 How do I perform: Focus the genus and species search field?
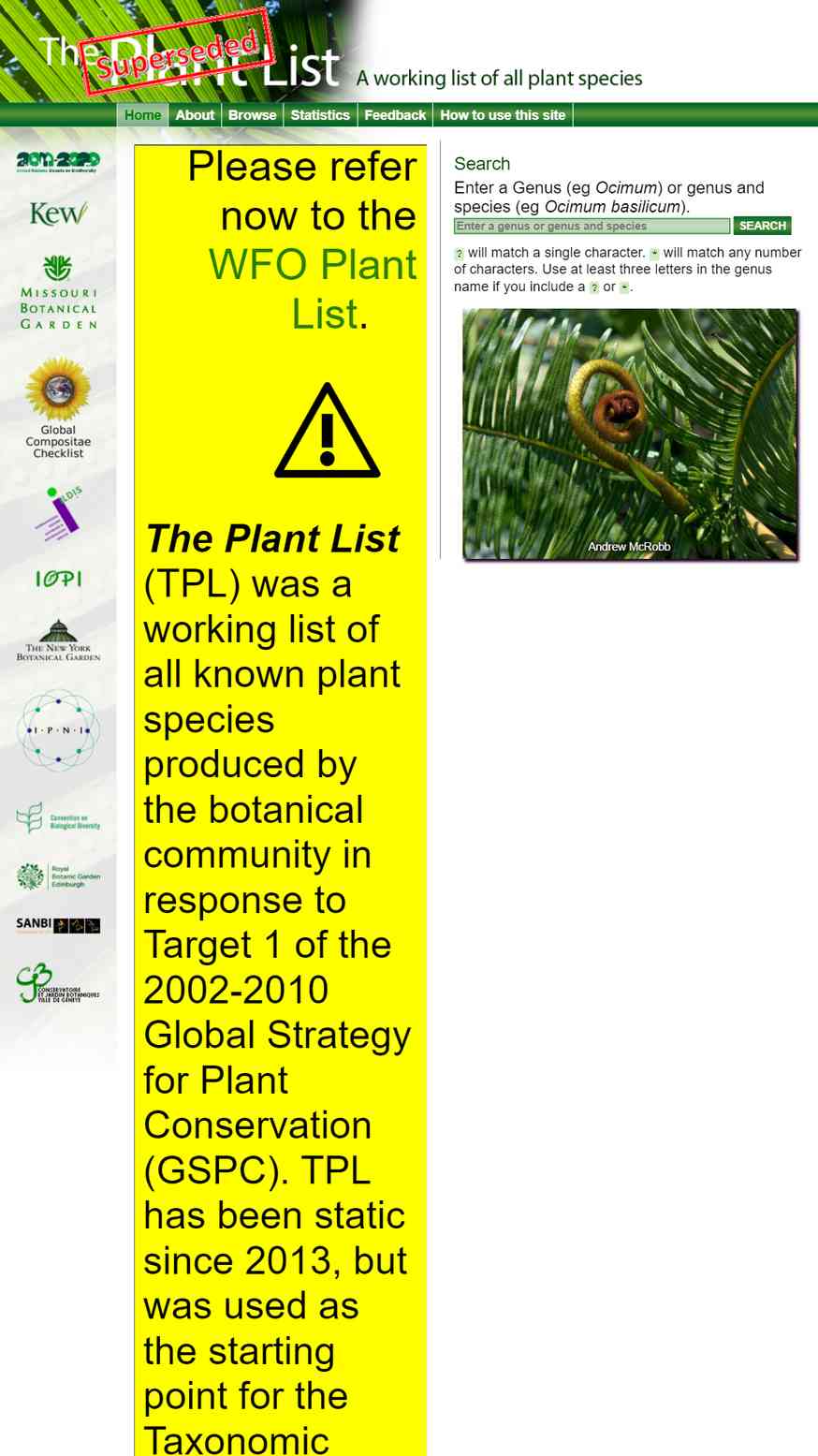click(x=592, y=226)
